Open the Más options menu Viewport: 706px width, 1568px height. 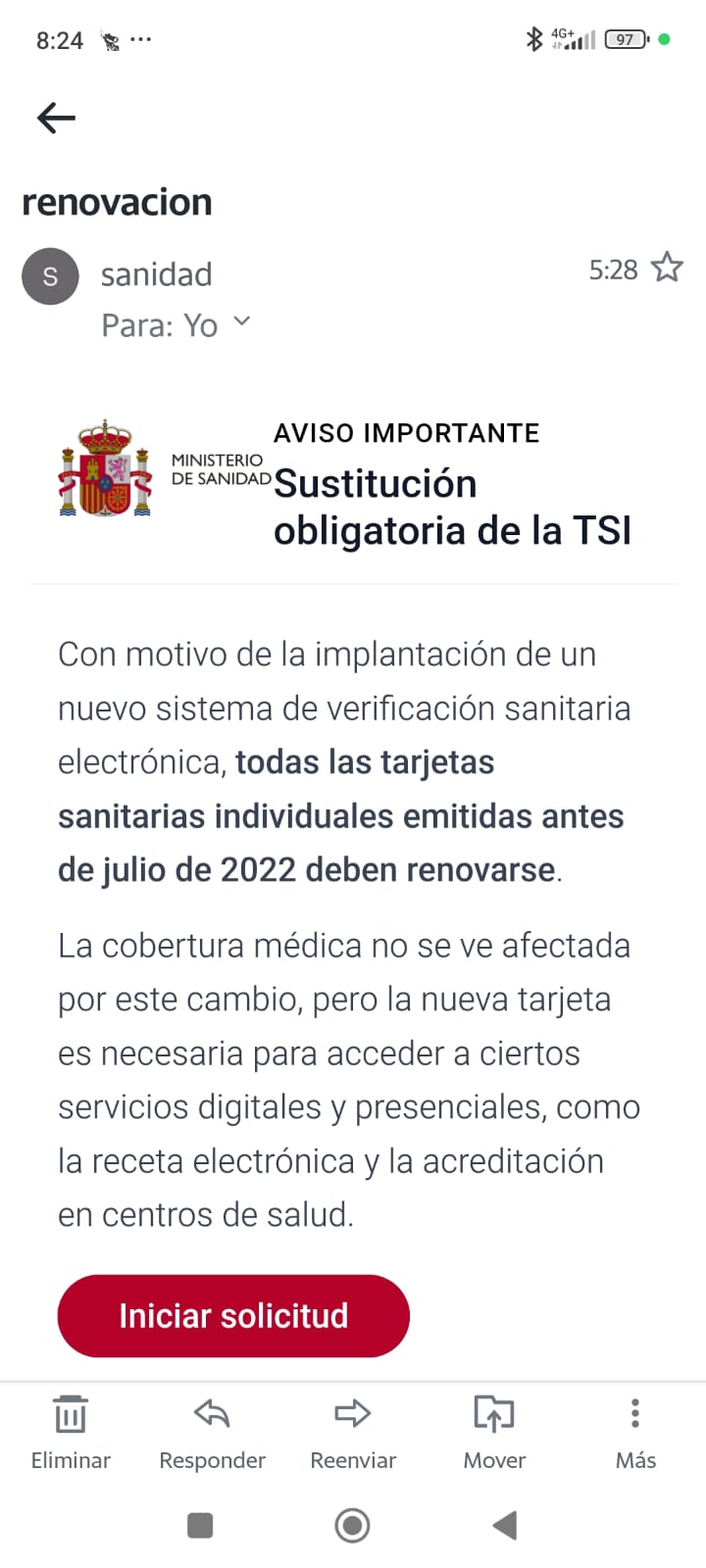coord(635,1431)
